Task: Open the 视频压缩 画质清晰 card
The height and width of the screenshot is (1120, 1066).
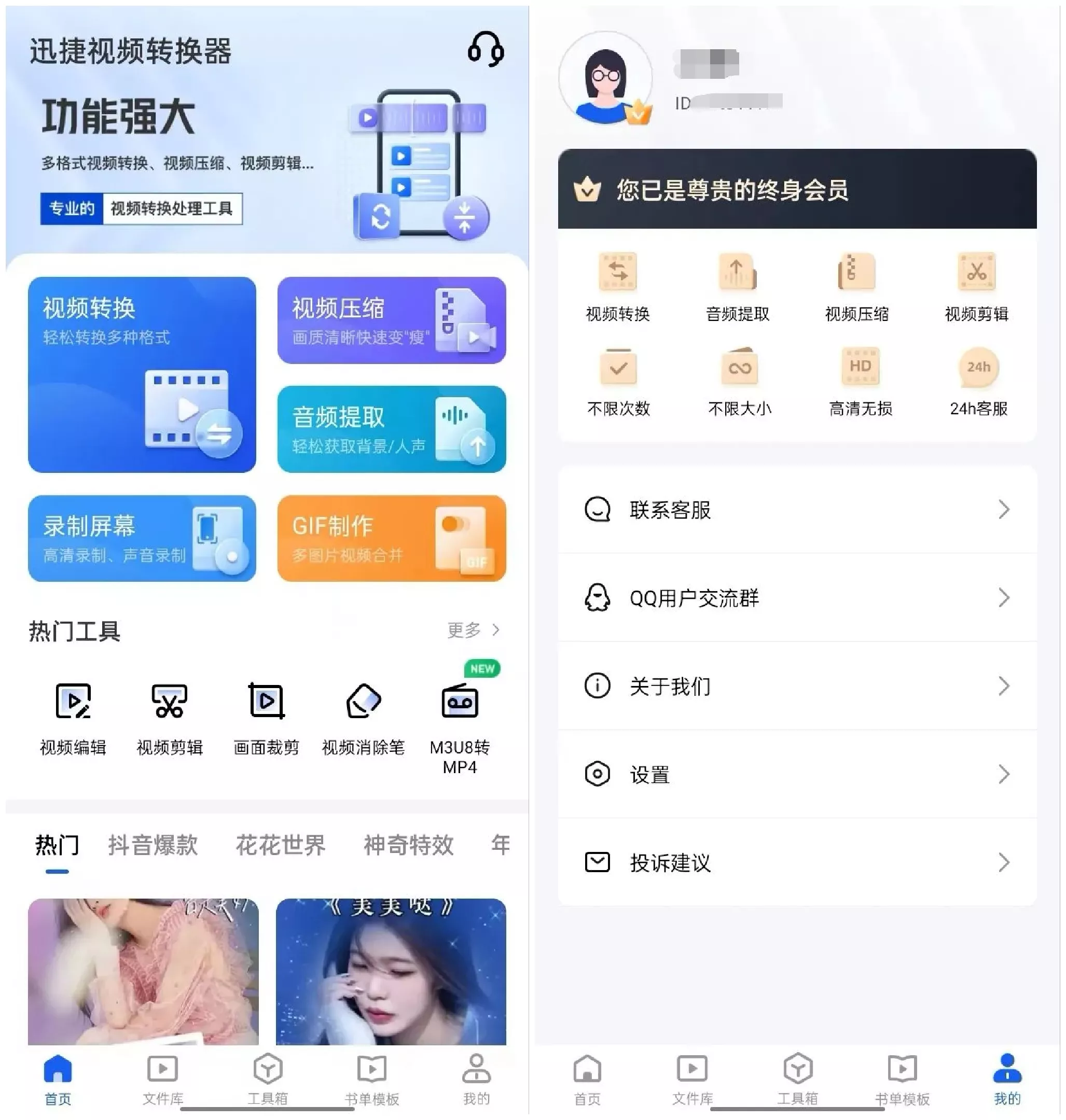Action: tap(391, 320)
